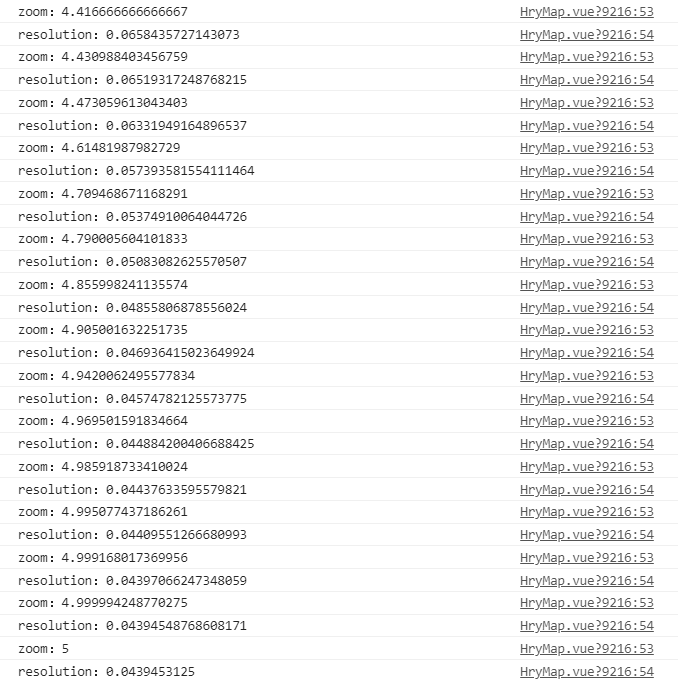Open source link for resolution: 0.057393581554111464
678x680 pixels.
click(586, 170)
